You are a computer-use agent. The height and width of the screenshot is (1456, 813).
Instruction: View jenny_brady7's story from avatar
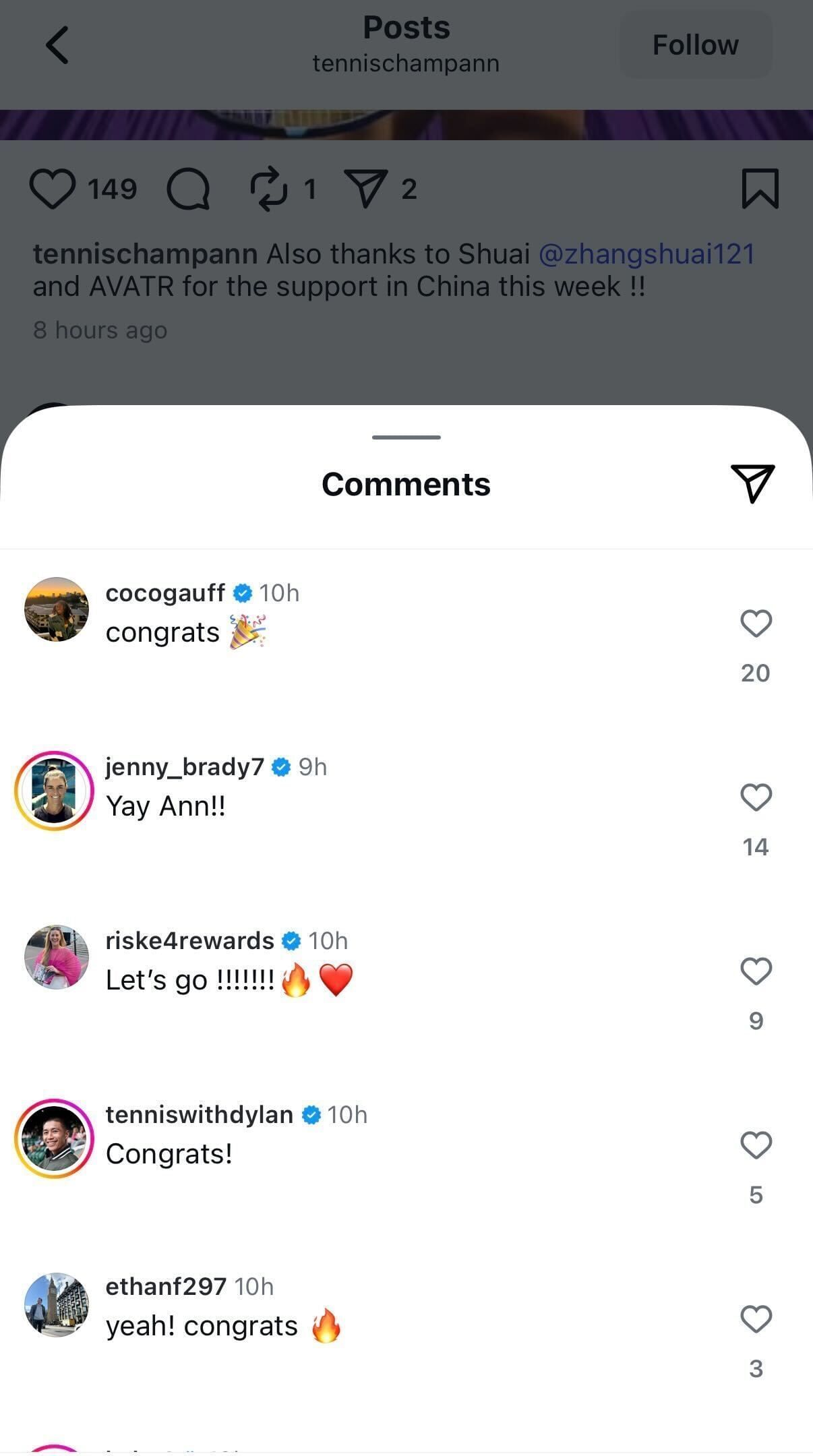(x=54, y=791)
